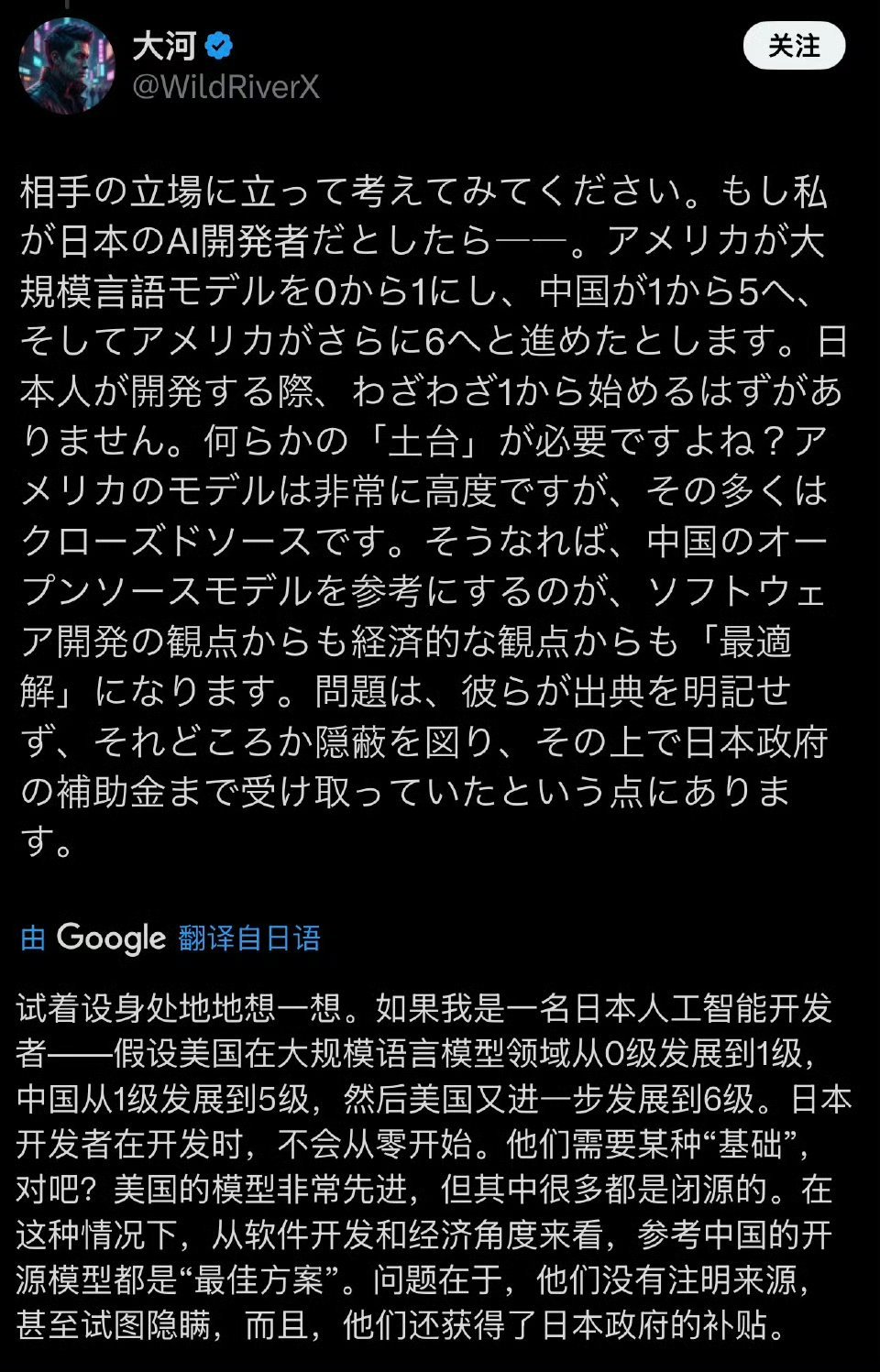
Task: Follow 大河 with the 关注 button
Action: pos(793,46)
